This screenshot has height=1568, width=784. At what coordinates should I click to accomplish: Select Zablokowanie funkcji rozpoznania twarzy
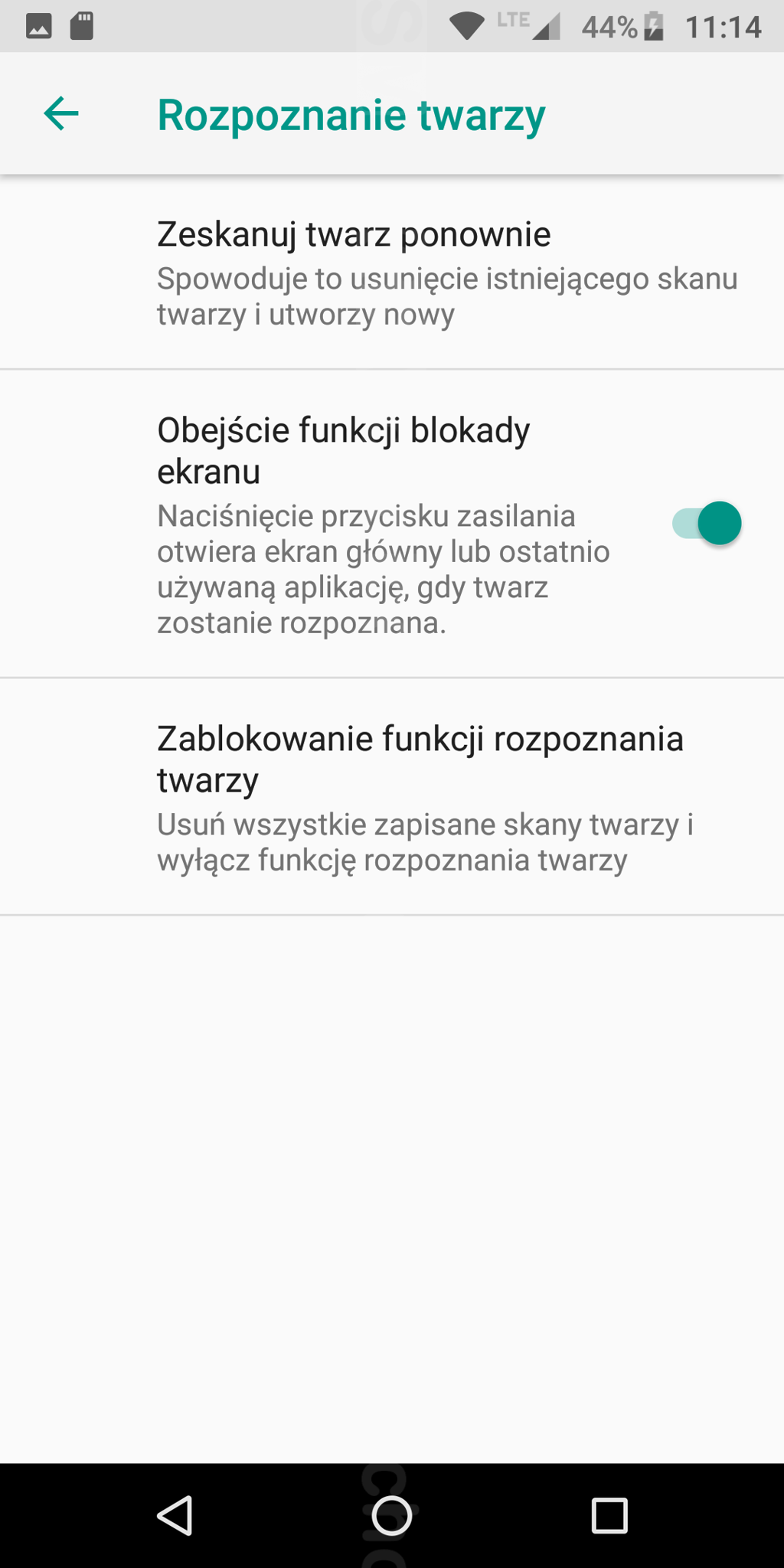coord(392,796)
